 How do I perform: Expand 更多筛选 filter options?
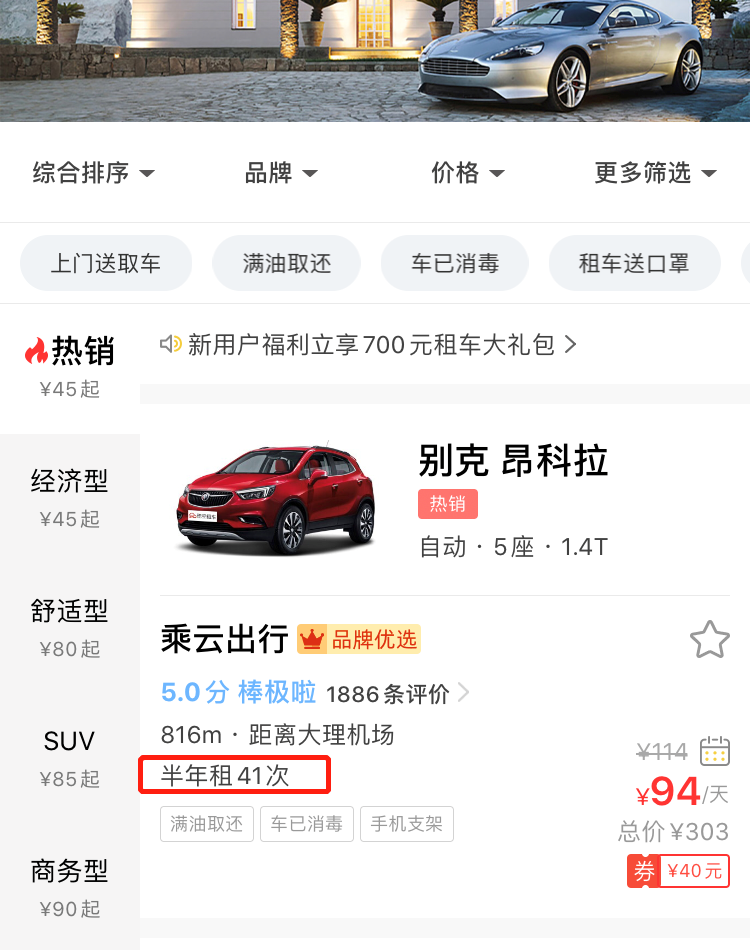(x=655, y=173)
